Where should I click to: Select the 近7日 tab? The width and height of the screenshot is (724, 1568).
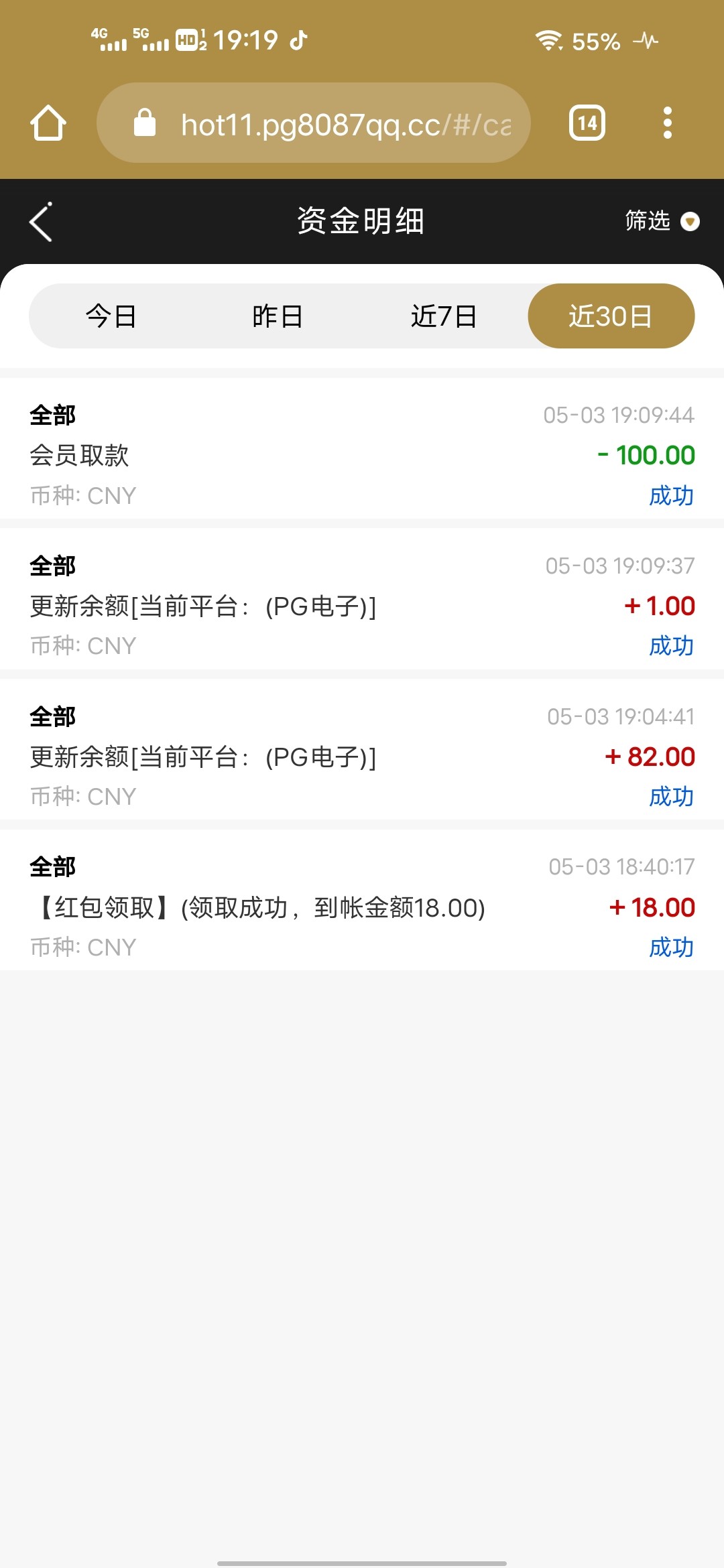444,316
